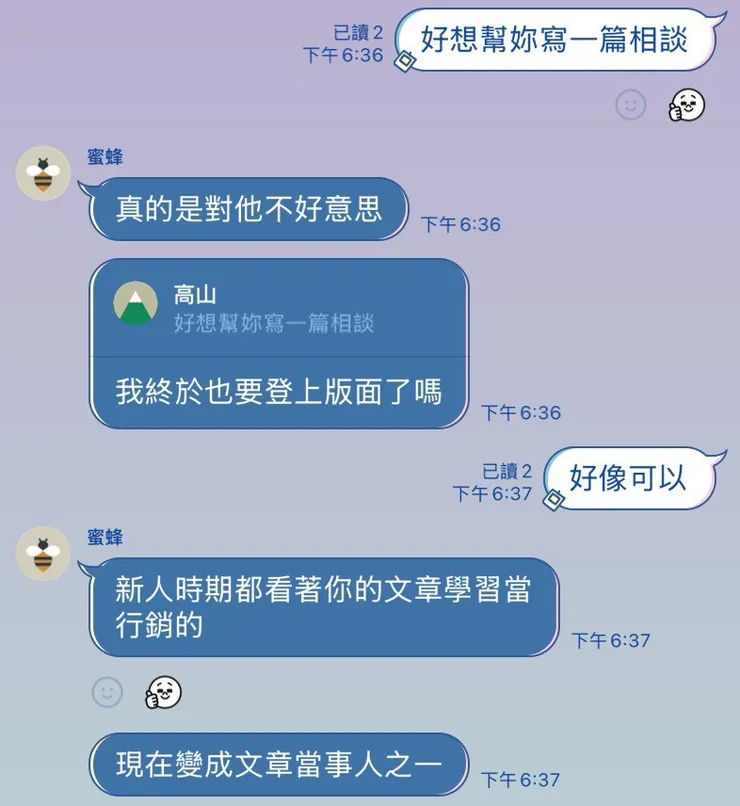This screenshot has height=806, width=740.
Task: Select the lower bee avatar beside 蜜蜂
Action: click(42, 556)
